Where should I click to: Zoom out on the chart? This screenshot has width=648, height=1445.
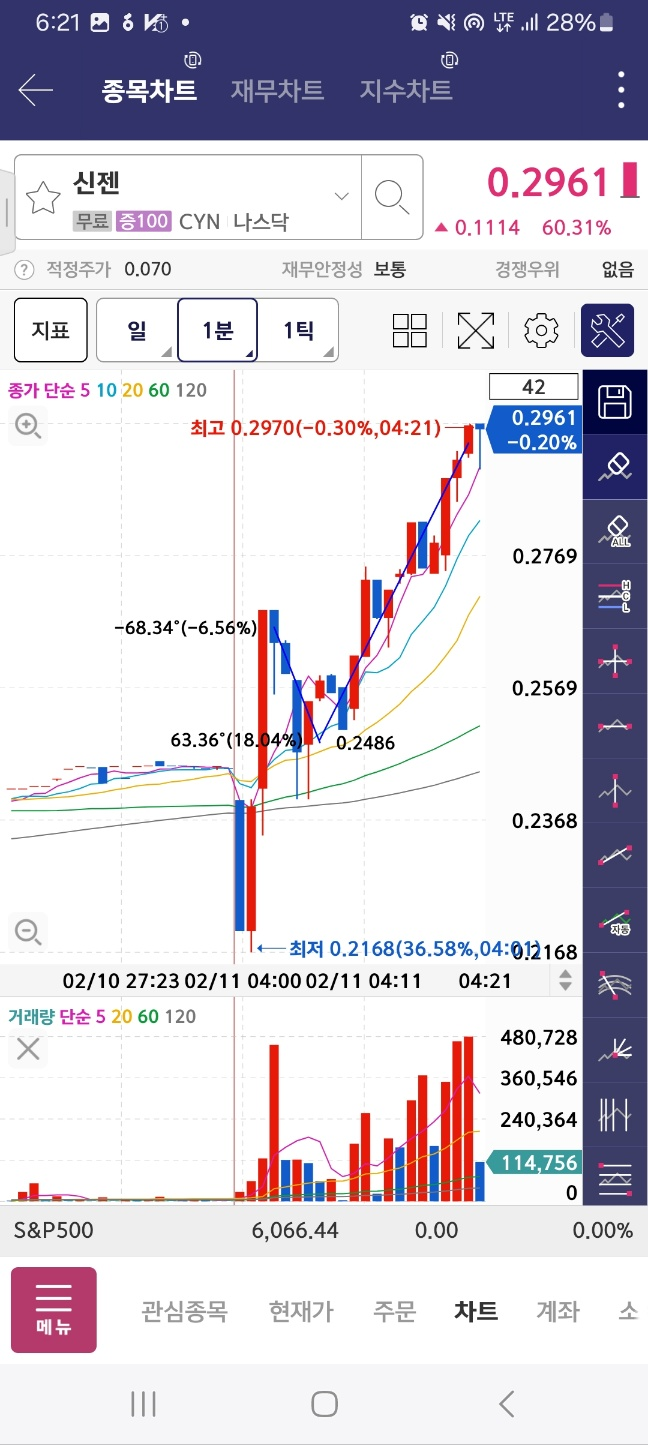tap(28, 932)
